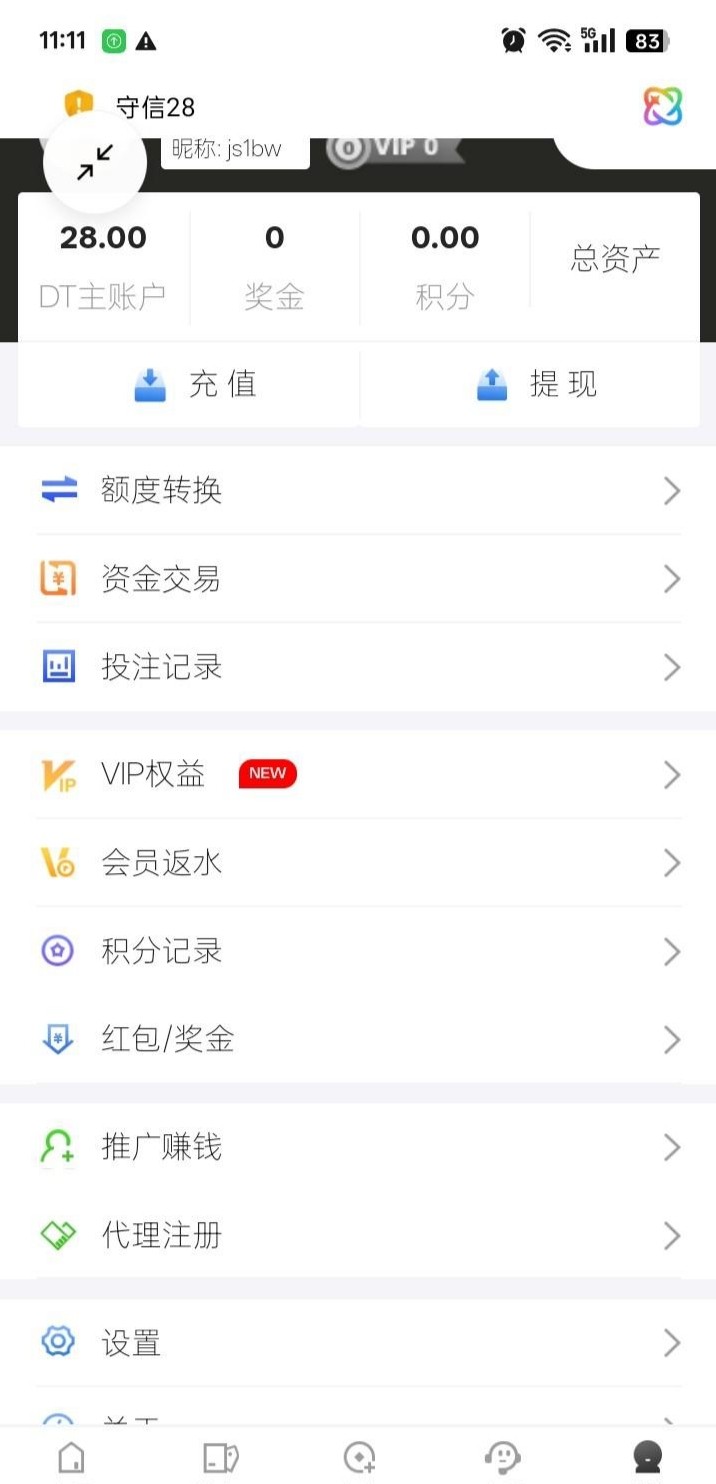Open 代理注册 agent registration
Viewport: 716px width, 1484px height.
pyautogui.click(x=358, y=1236)
